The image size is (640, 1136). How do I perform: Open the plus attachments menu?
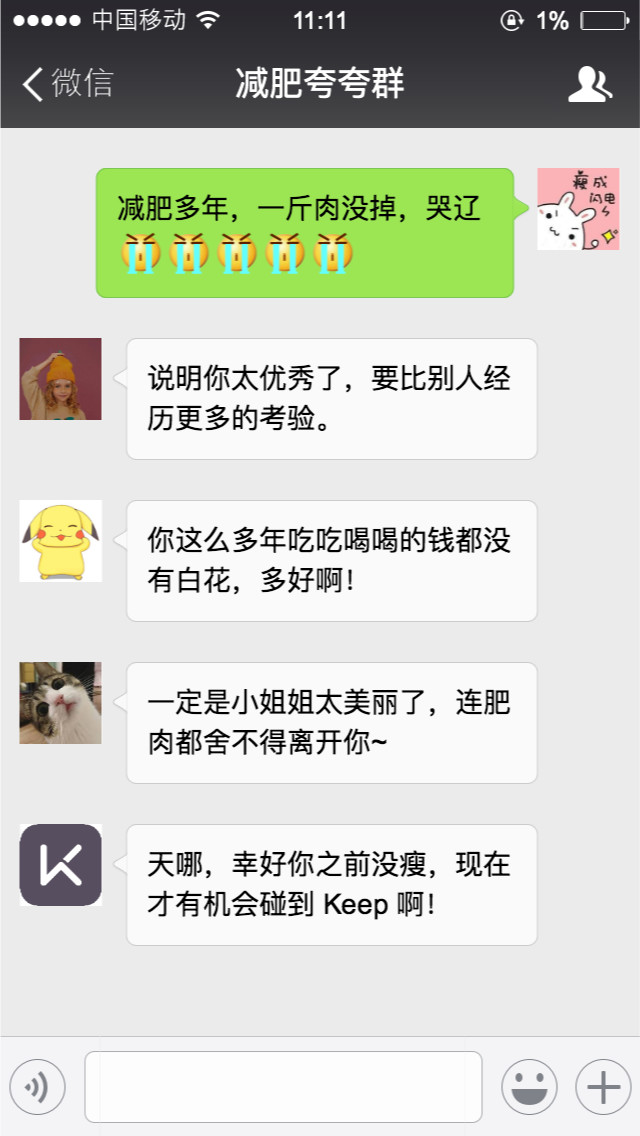(x=603, y=1087)
